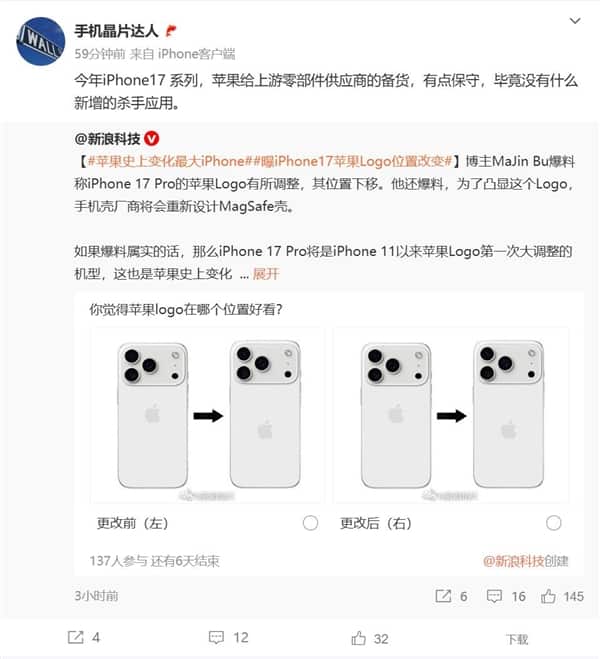Like the quoted post with 145 likes

tap(561, 596)
